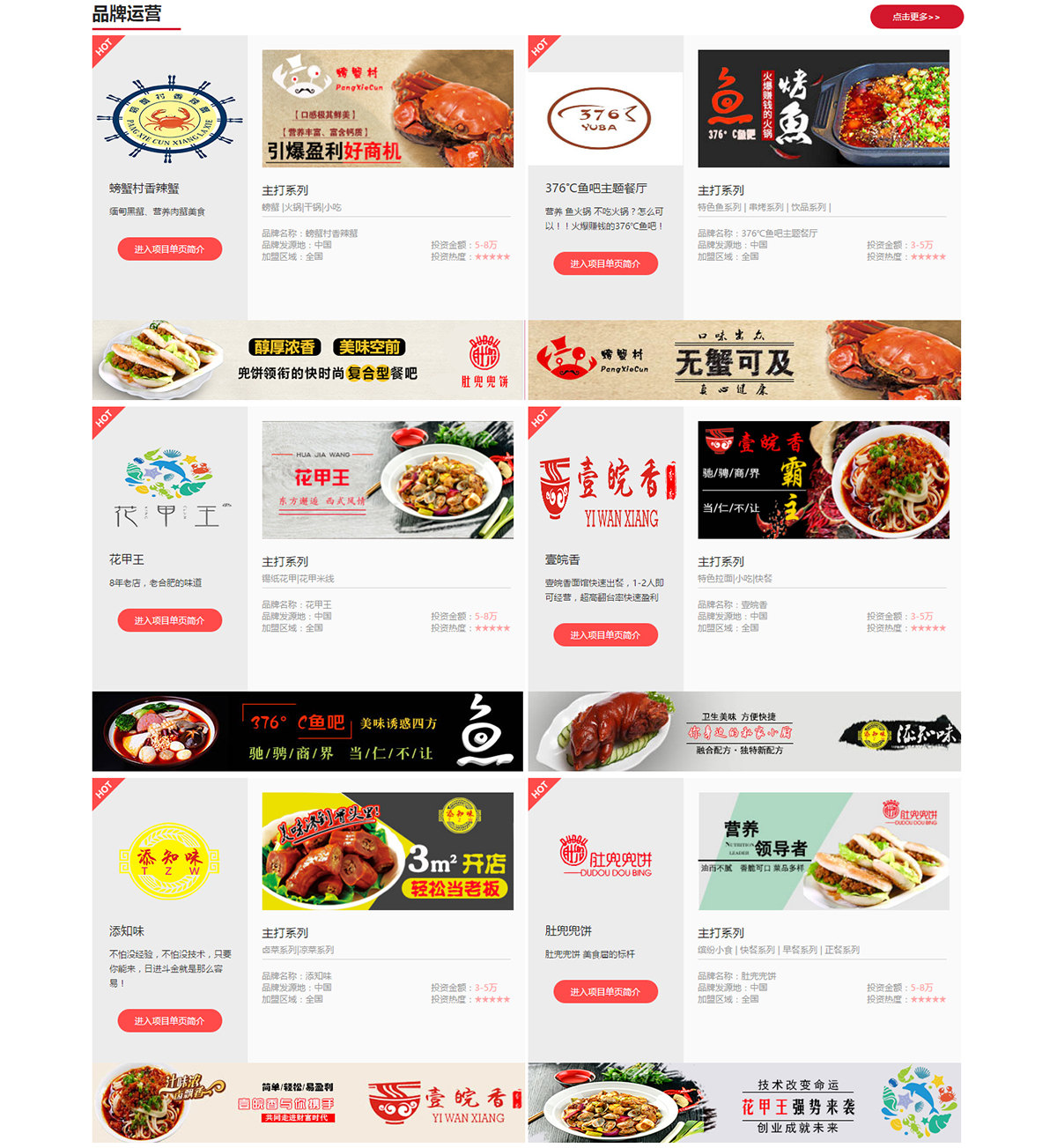View the 肚兜兜饼 营养领导者 image tile

(823, 851)
